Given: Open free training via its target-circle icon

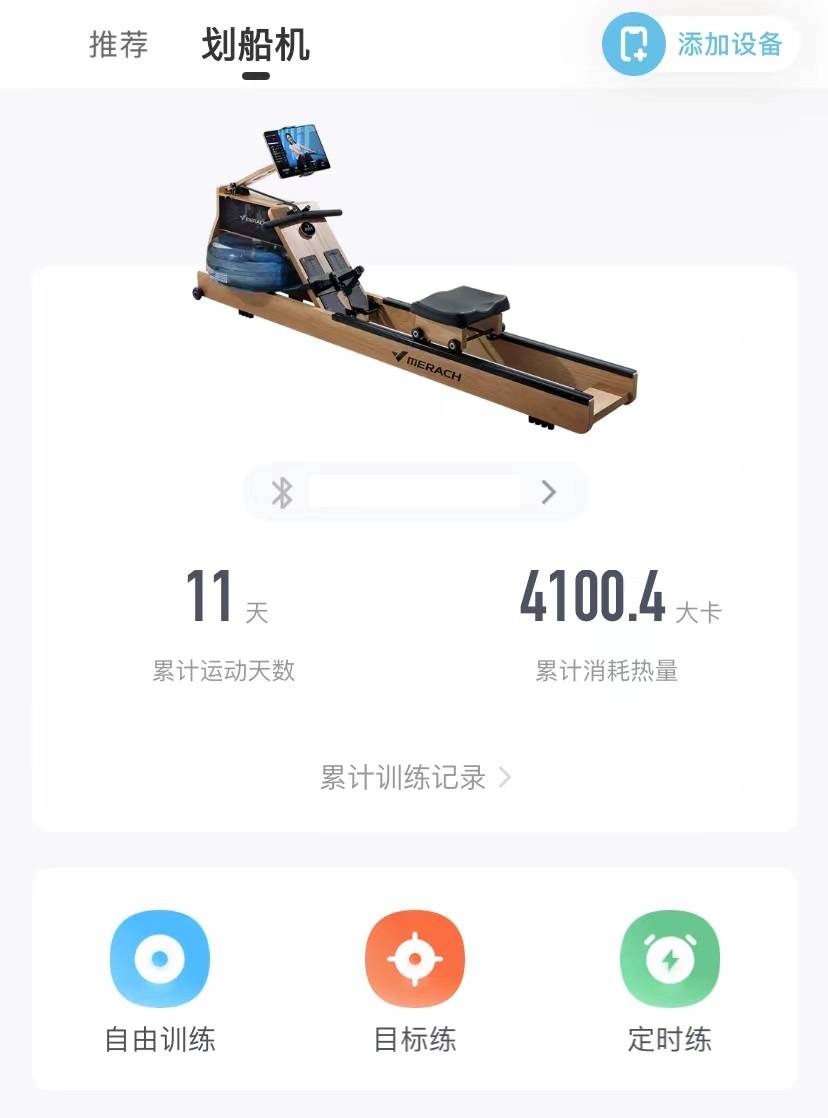Looking at the screenshot, I should (160, 958).
